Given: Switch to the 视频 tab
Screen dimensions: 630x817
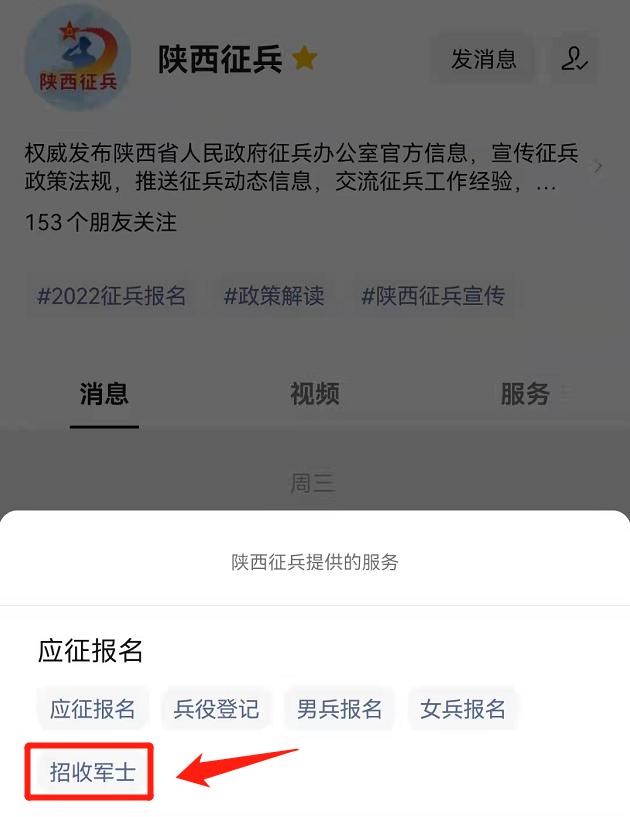Looking at the screenshot, I should click(x=314, y=394).
